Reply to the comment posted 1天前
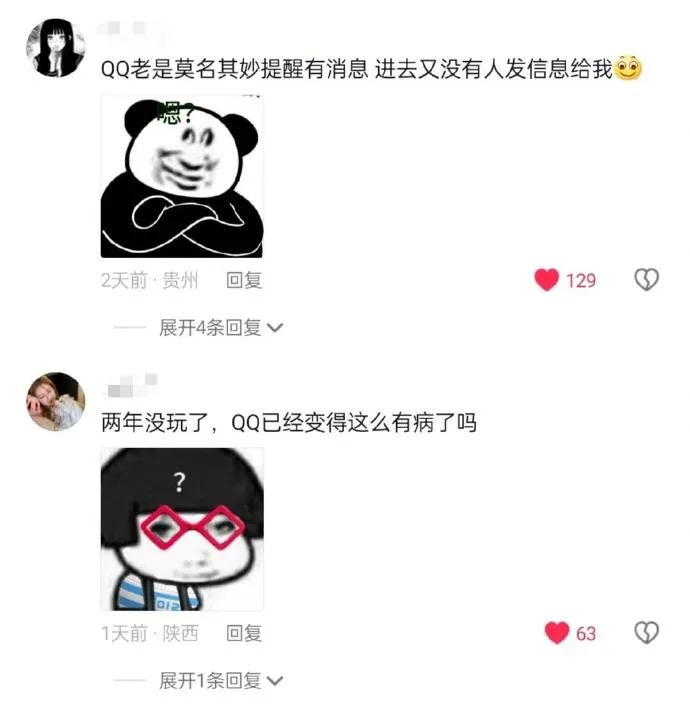Viewport: 690px width, 719px height. pos(244,633)
